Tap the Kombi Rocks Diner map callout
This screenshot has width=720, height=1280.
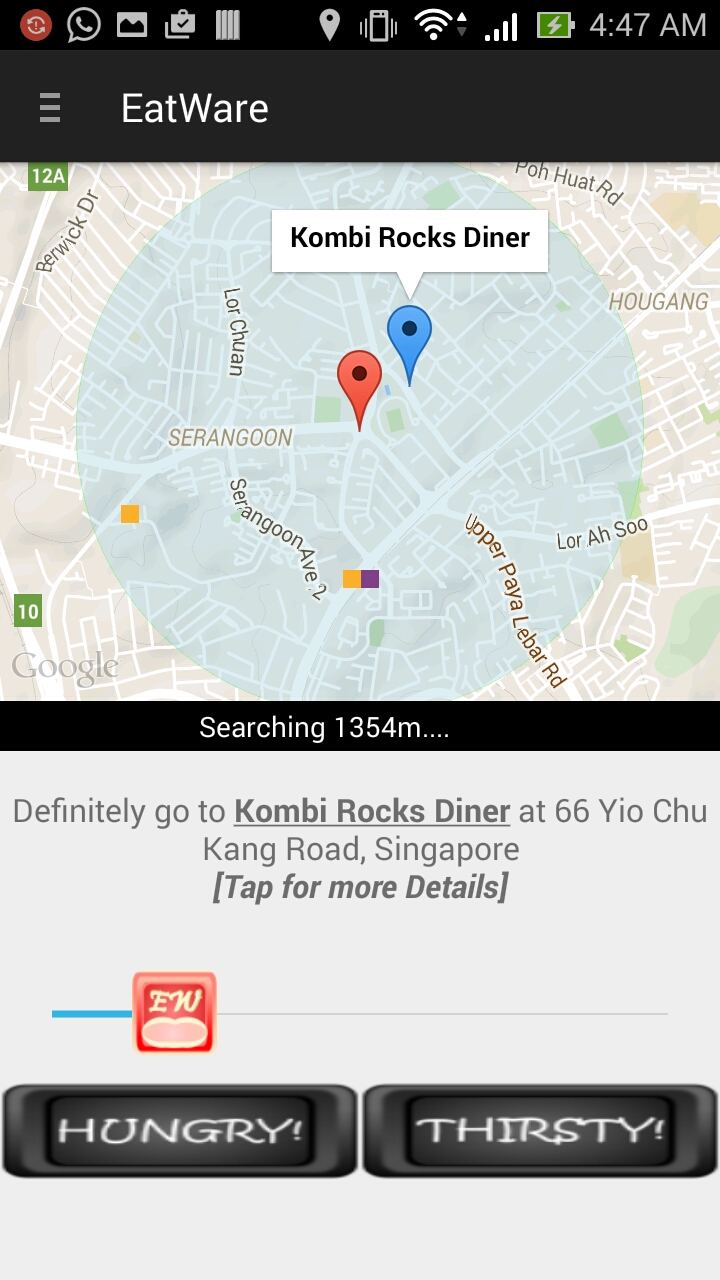[410, 239]
